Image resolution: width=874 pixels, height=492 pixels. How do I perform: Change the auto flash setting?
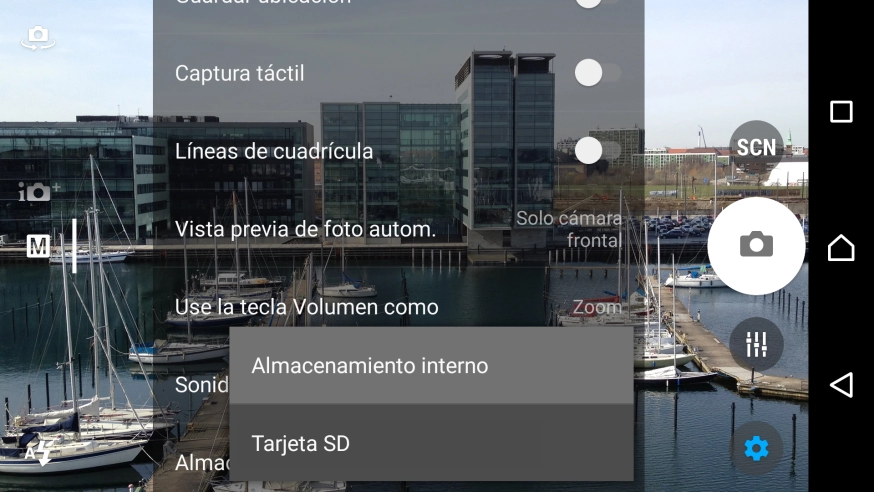[x=38, y=453]
